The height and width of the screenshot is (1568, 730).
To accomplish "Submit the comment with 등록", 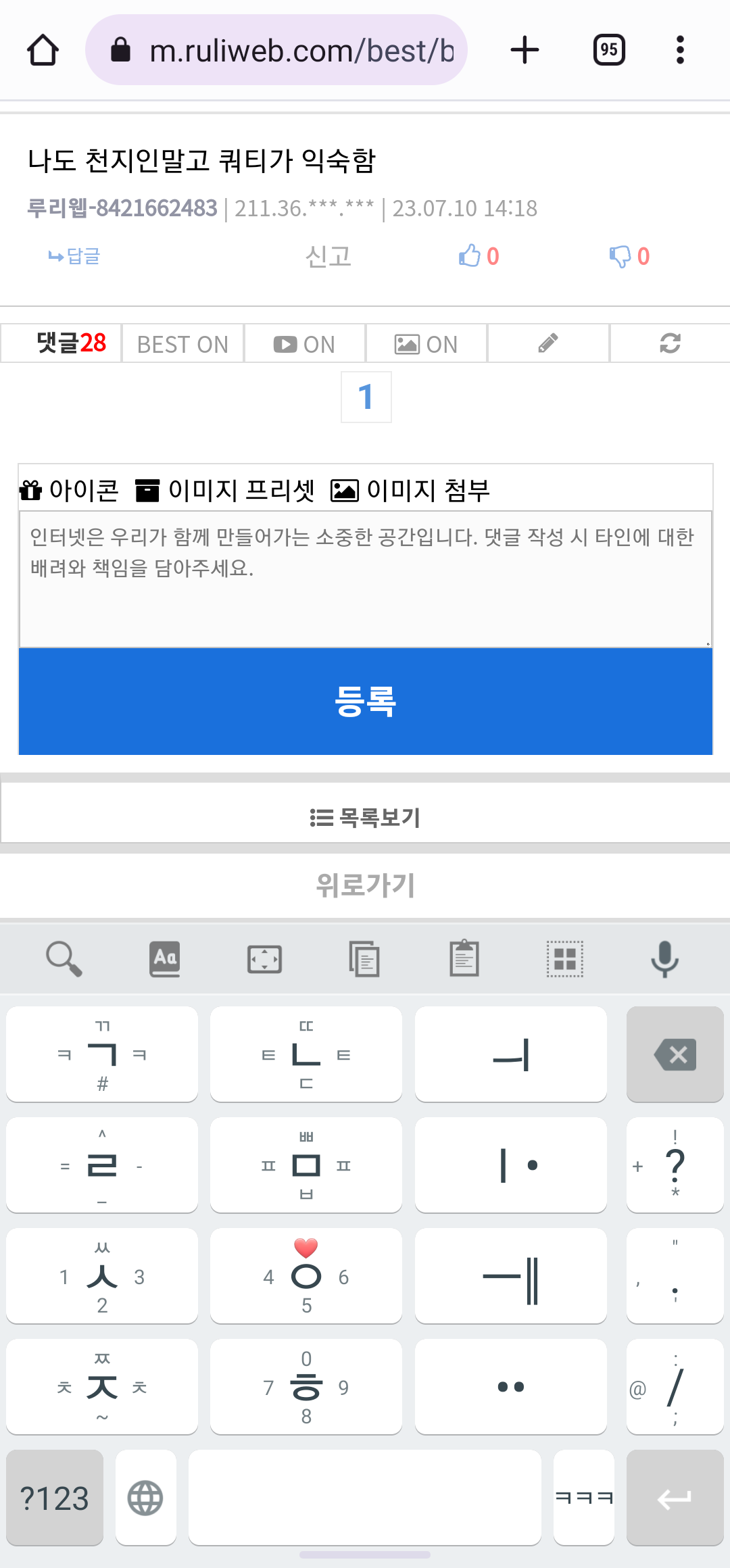I will point(365,701).
